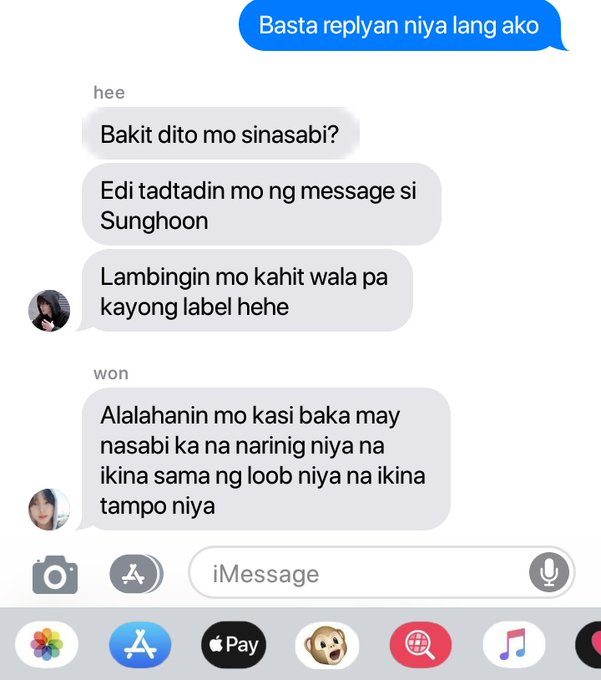Open the Music app in the app strip
The width and height of the screenshot is (601, 680).
[513, 645]
